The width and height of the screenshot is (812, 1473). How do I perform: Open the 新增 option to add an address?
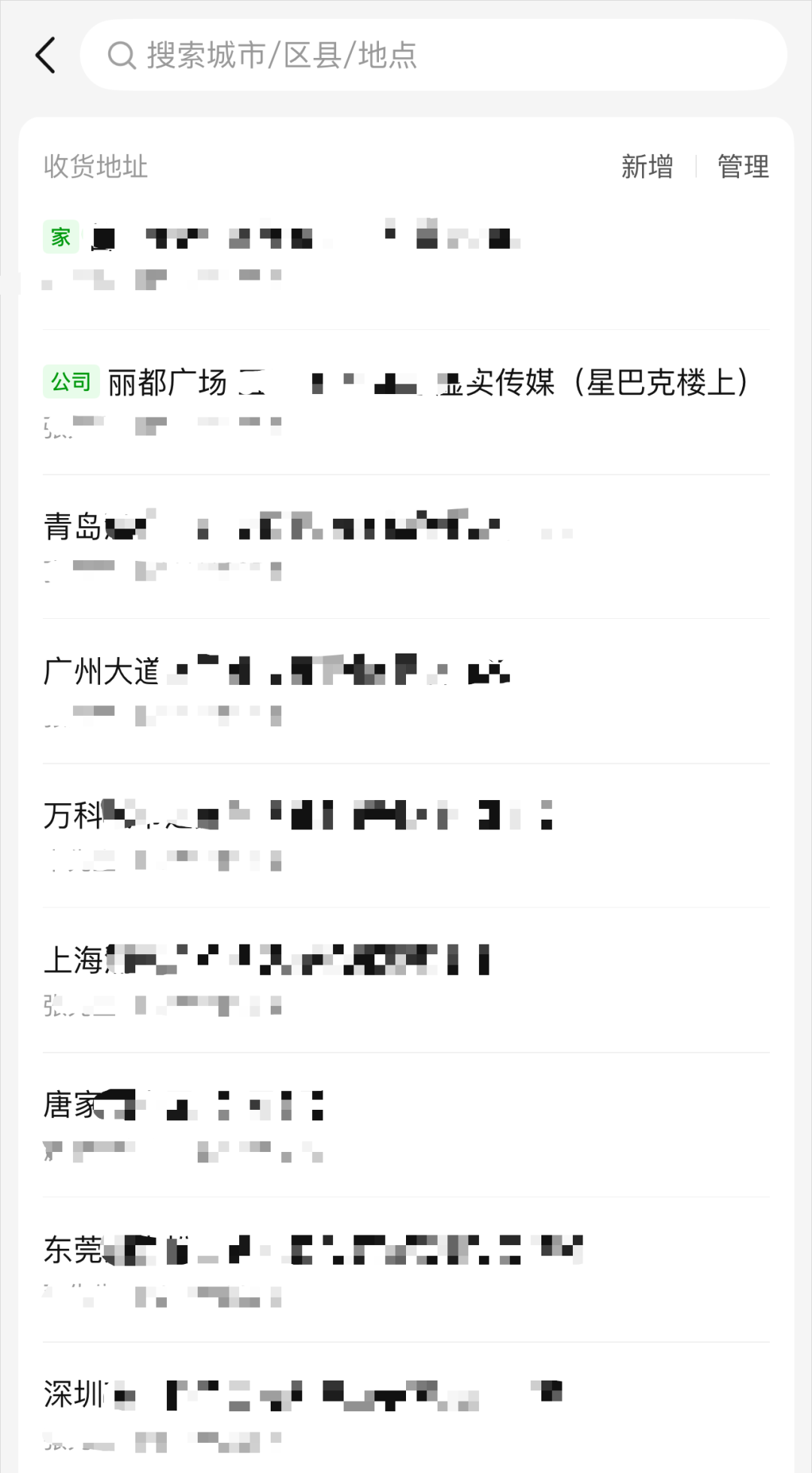point(647,167)
